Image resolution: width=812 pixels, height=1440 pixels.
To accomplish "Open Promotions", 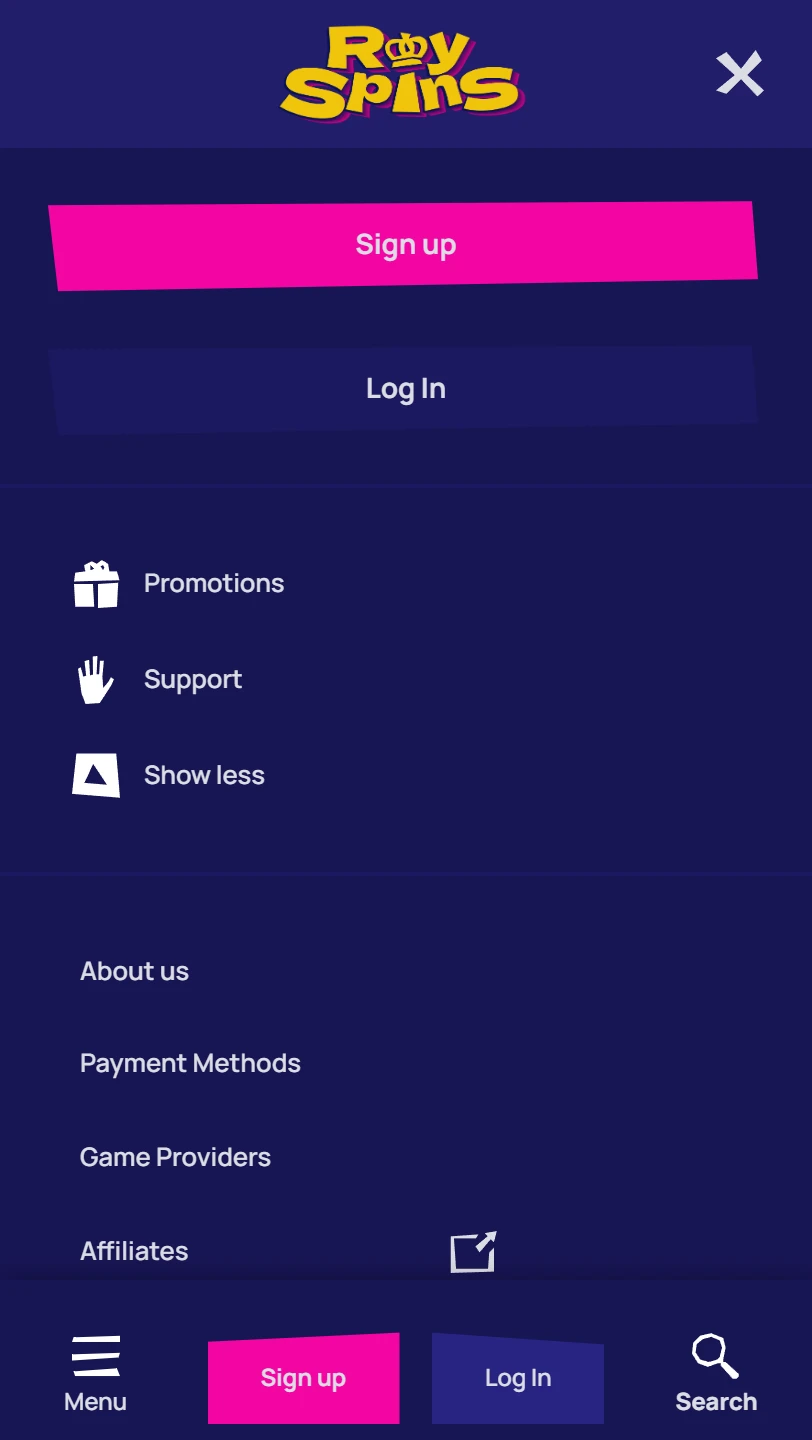I will click(x=179, y=584).
